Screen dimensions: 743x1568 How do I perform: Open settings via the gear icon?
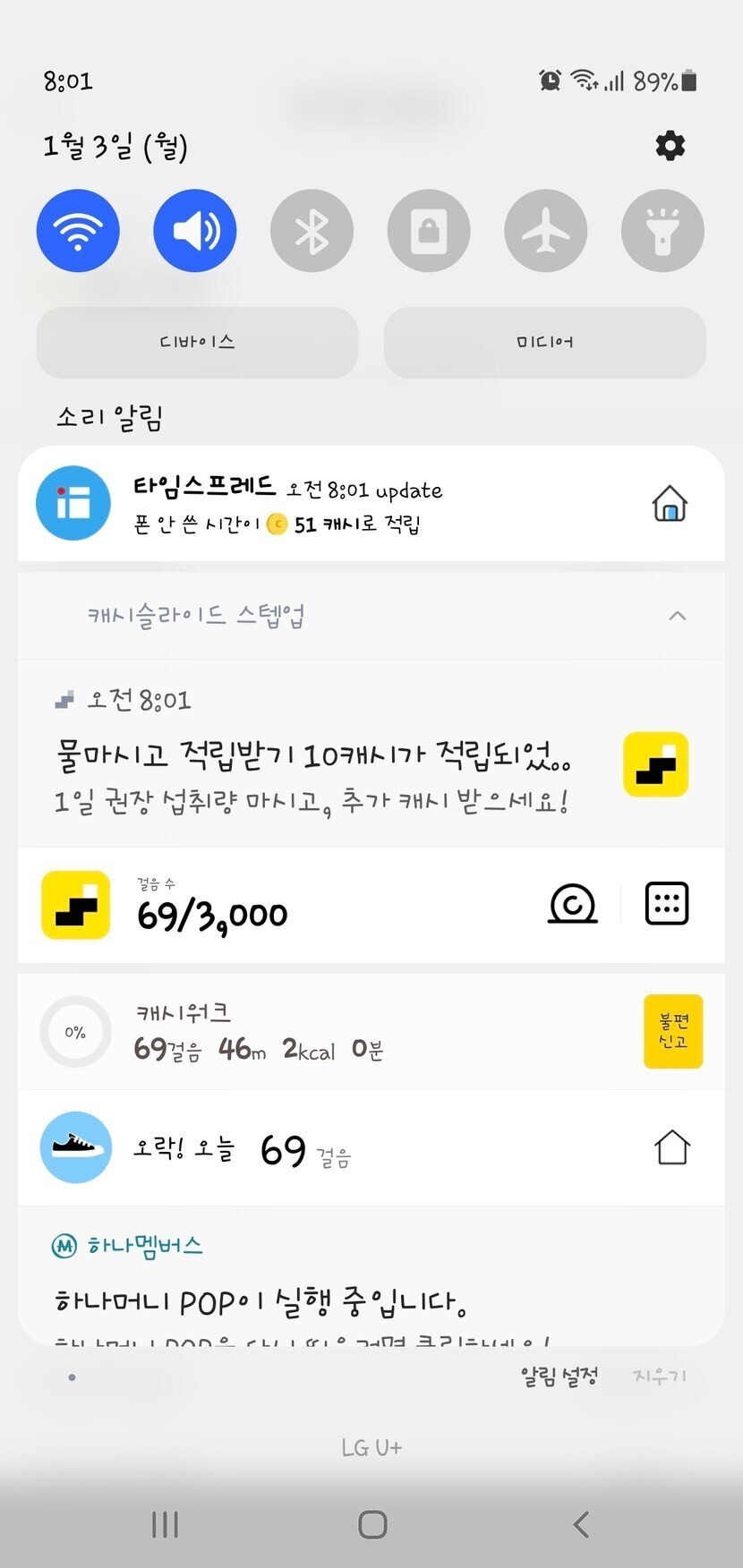click(670, 145)
